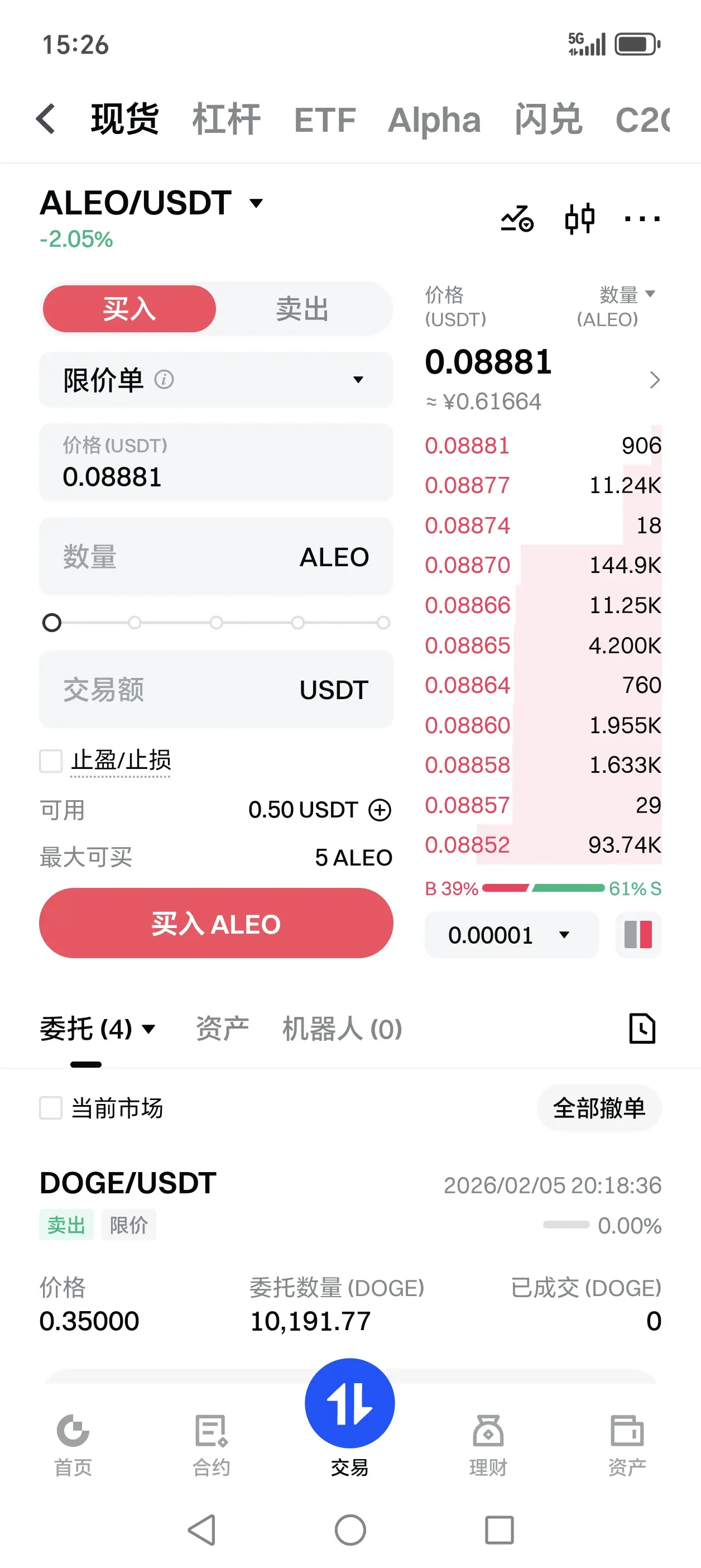Open the candlestick chart icon
Image resolution: width=701 pixels, height=1568 pixels.
579,218
